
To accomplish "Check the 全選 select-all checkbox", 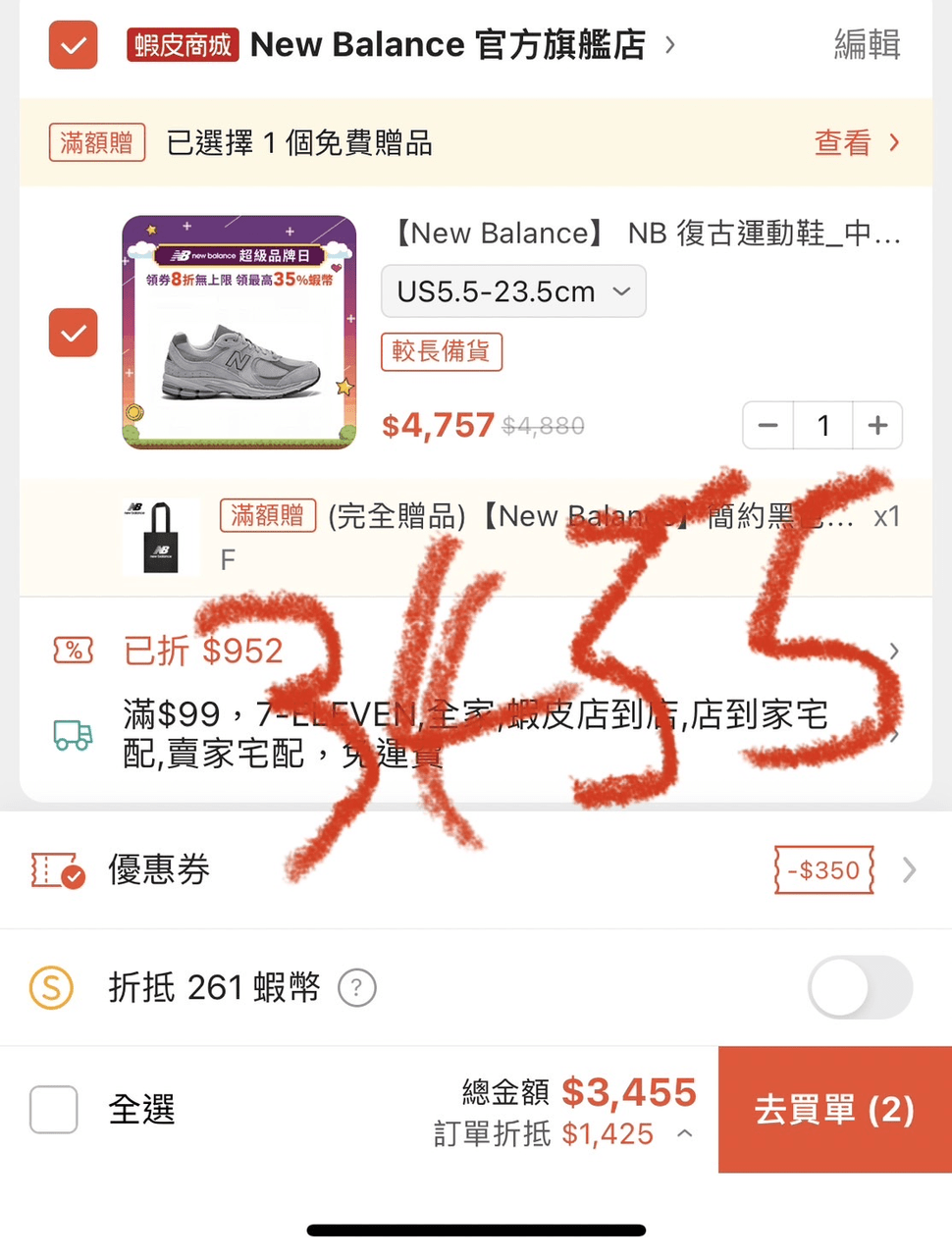I will coord(54,1110).
